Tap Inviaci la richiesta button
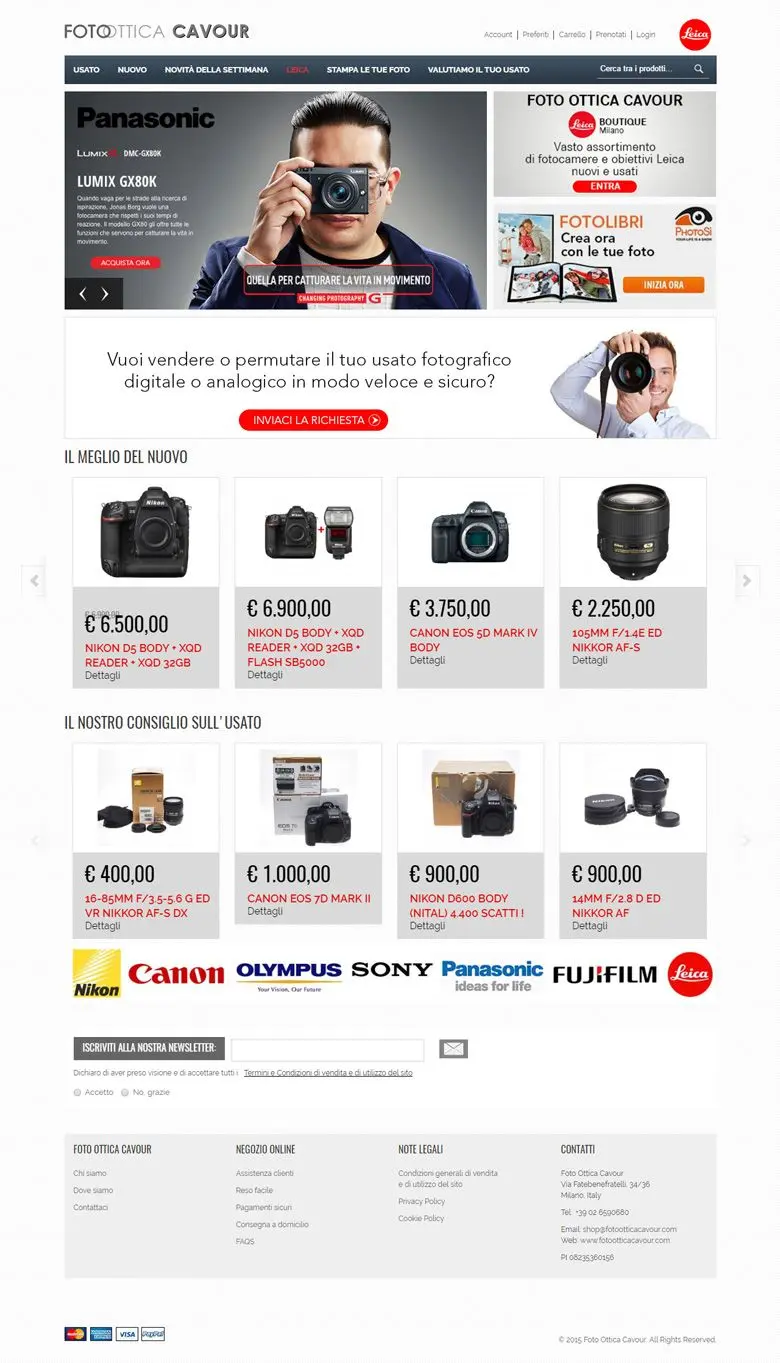 click(313, 420)
